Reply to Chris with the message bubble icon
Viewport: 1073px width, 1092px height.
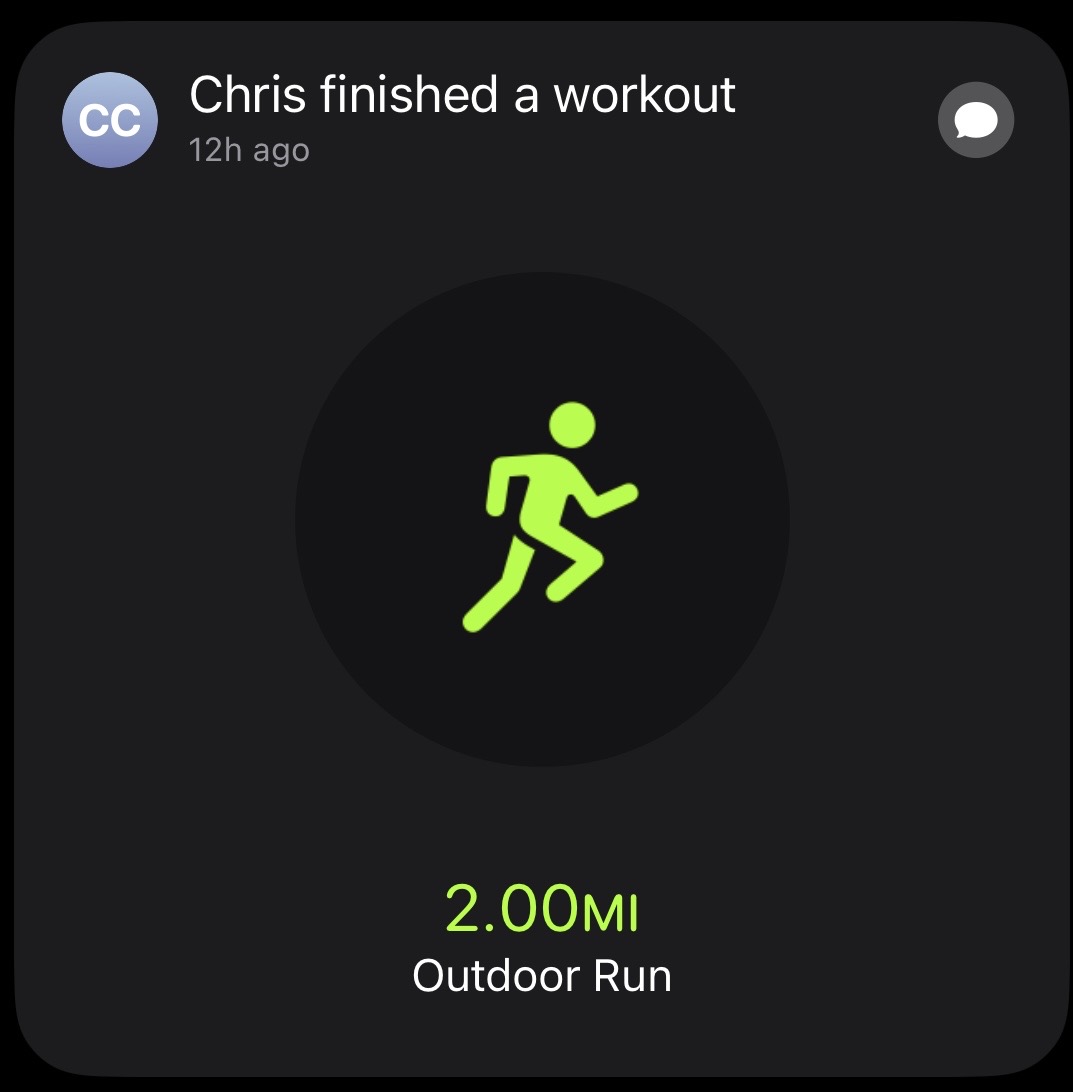975,121
